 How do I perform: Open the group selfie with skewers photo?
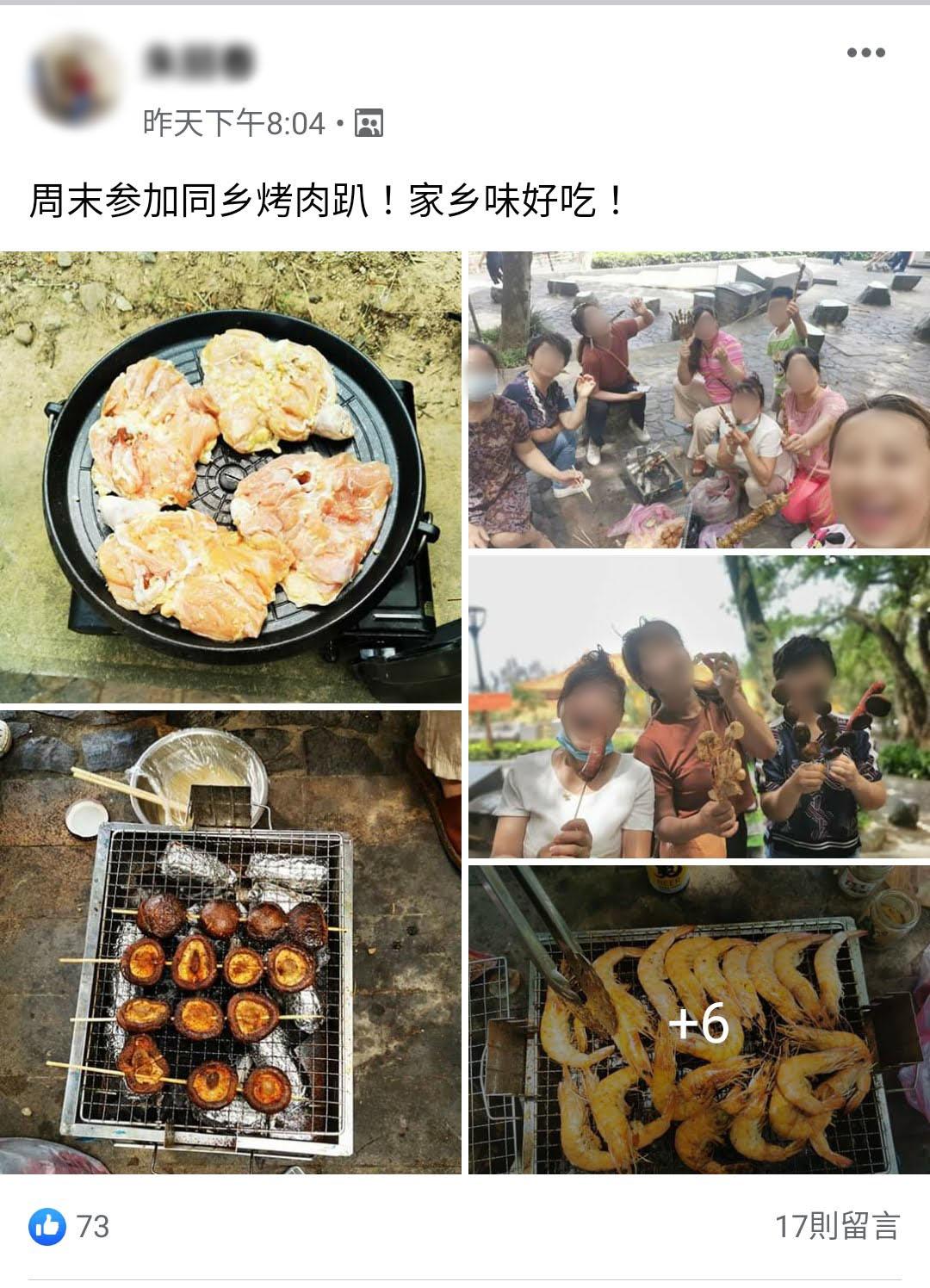pyautogui.click(x=698, y=399)
